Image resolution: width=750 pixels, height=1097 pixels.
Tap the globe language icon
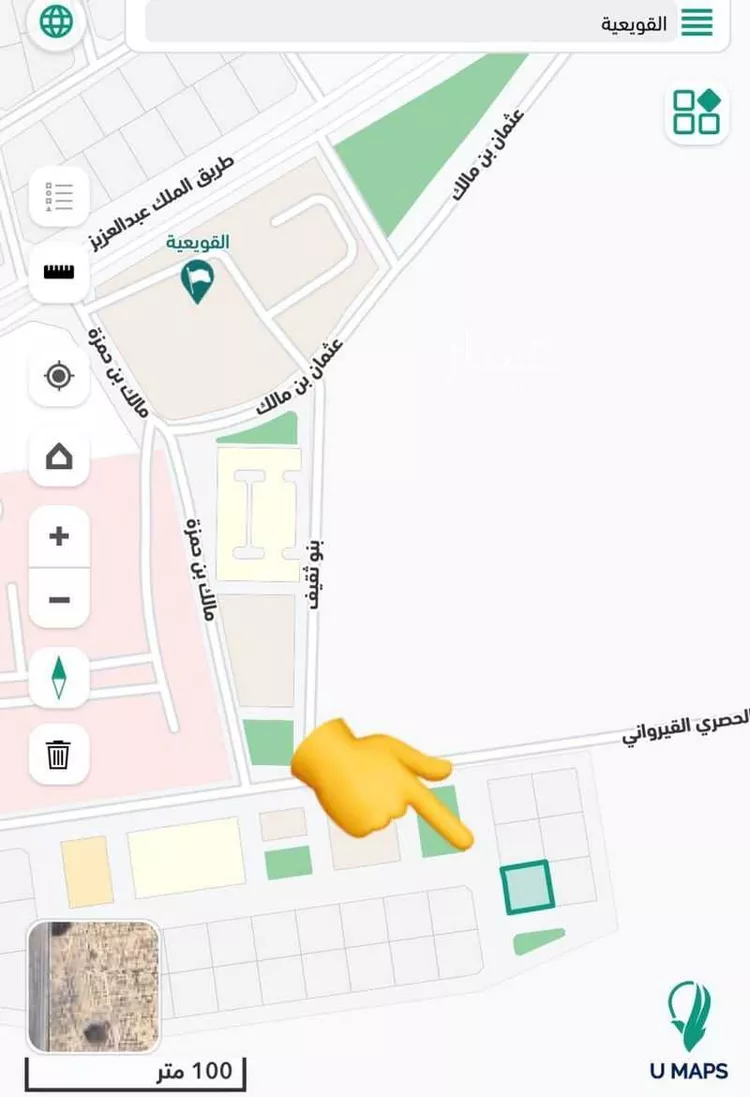pos(57,22)
